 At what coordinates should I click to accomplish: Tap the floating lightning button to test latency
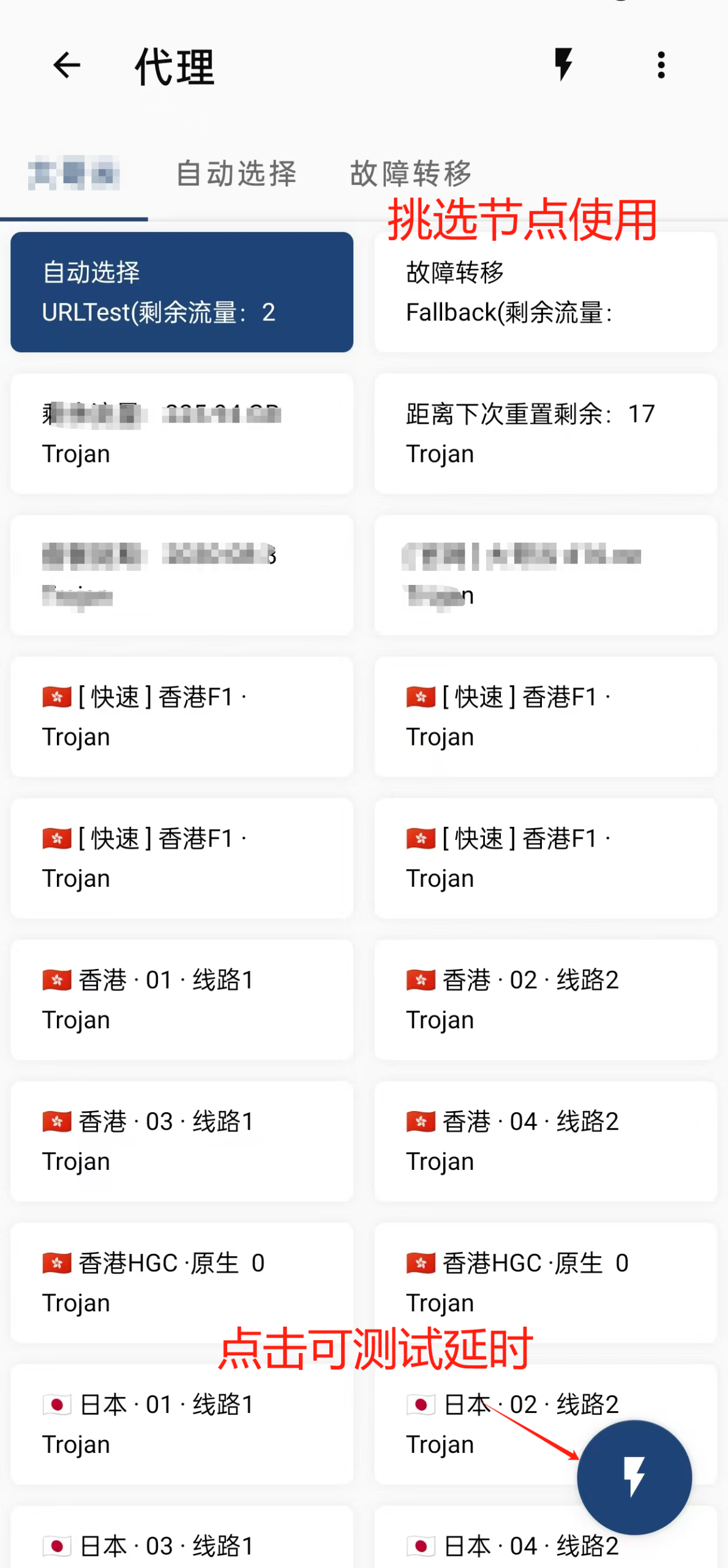tap(634, 1477)
